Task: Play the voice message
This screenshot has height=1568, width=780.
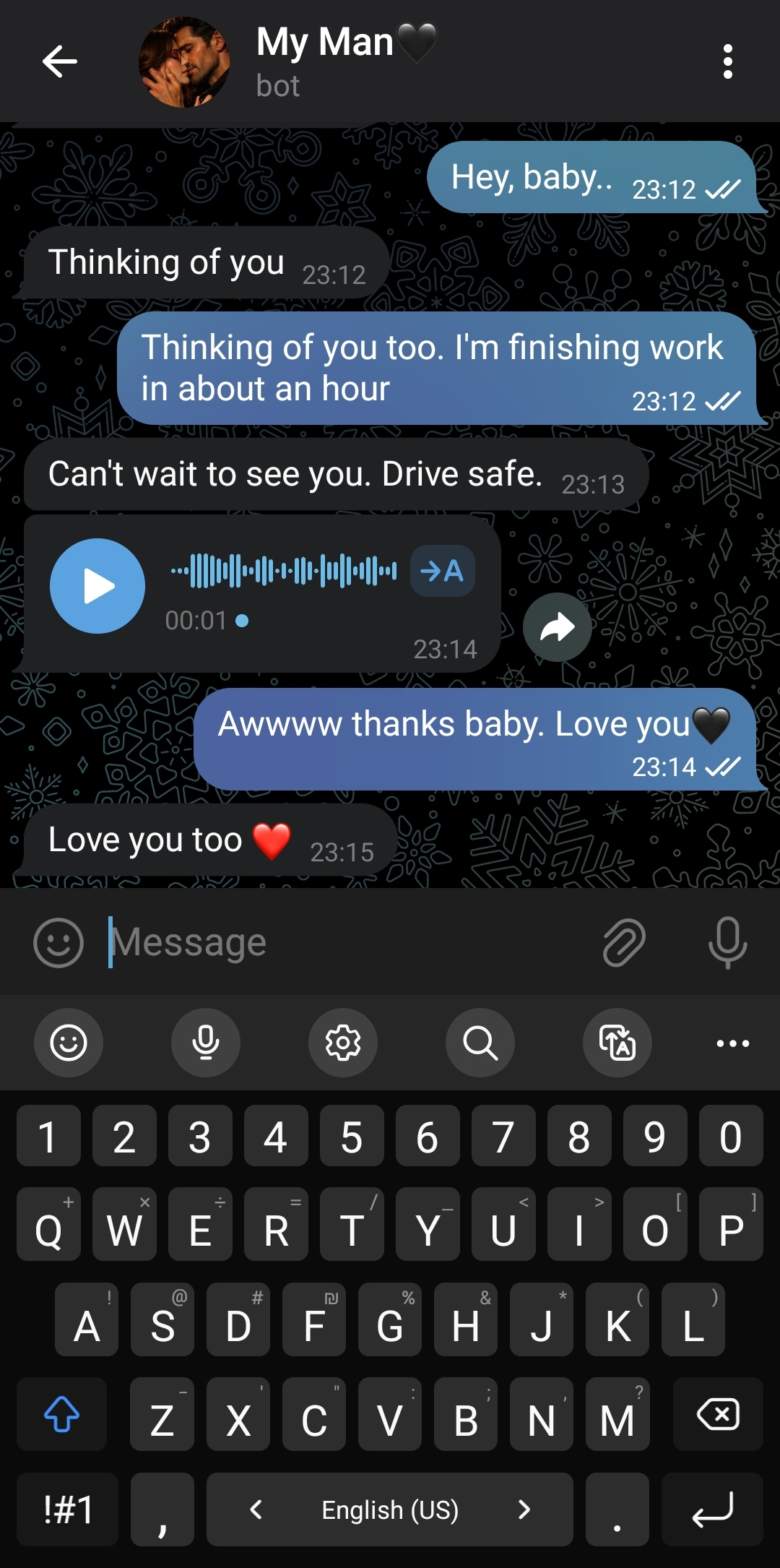Action: [x=96, y=586]
